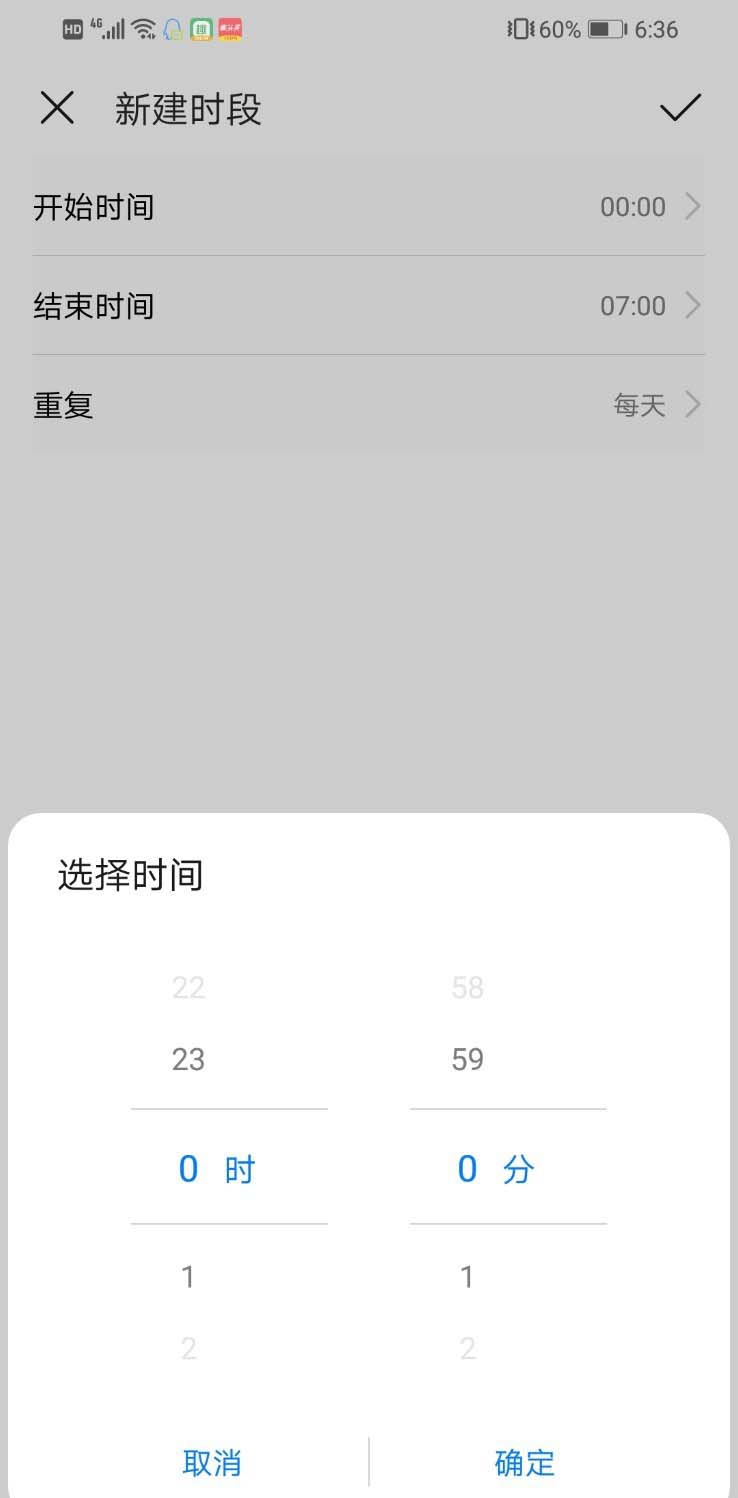The height and width of the screenshot is (1498, 738).
Task: Select 2 in the minute column
Action: click(x=467, y=1348)
